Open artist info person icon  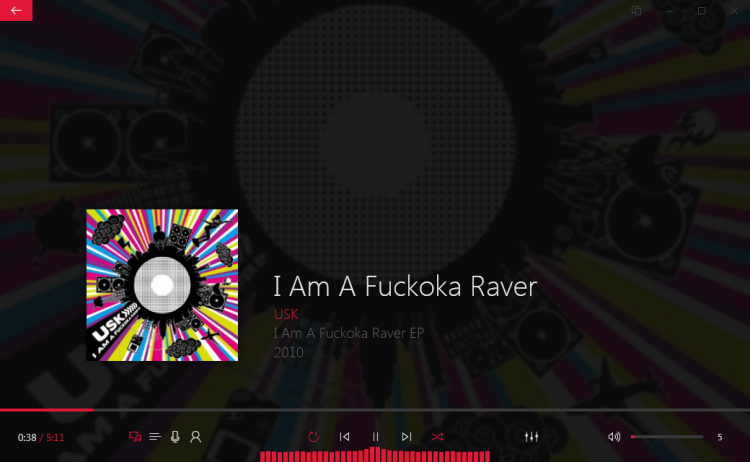[x=196, y=437]
